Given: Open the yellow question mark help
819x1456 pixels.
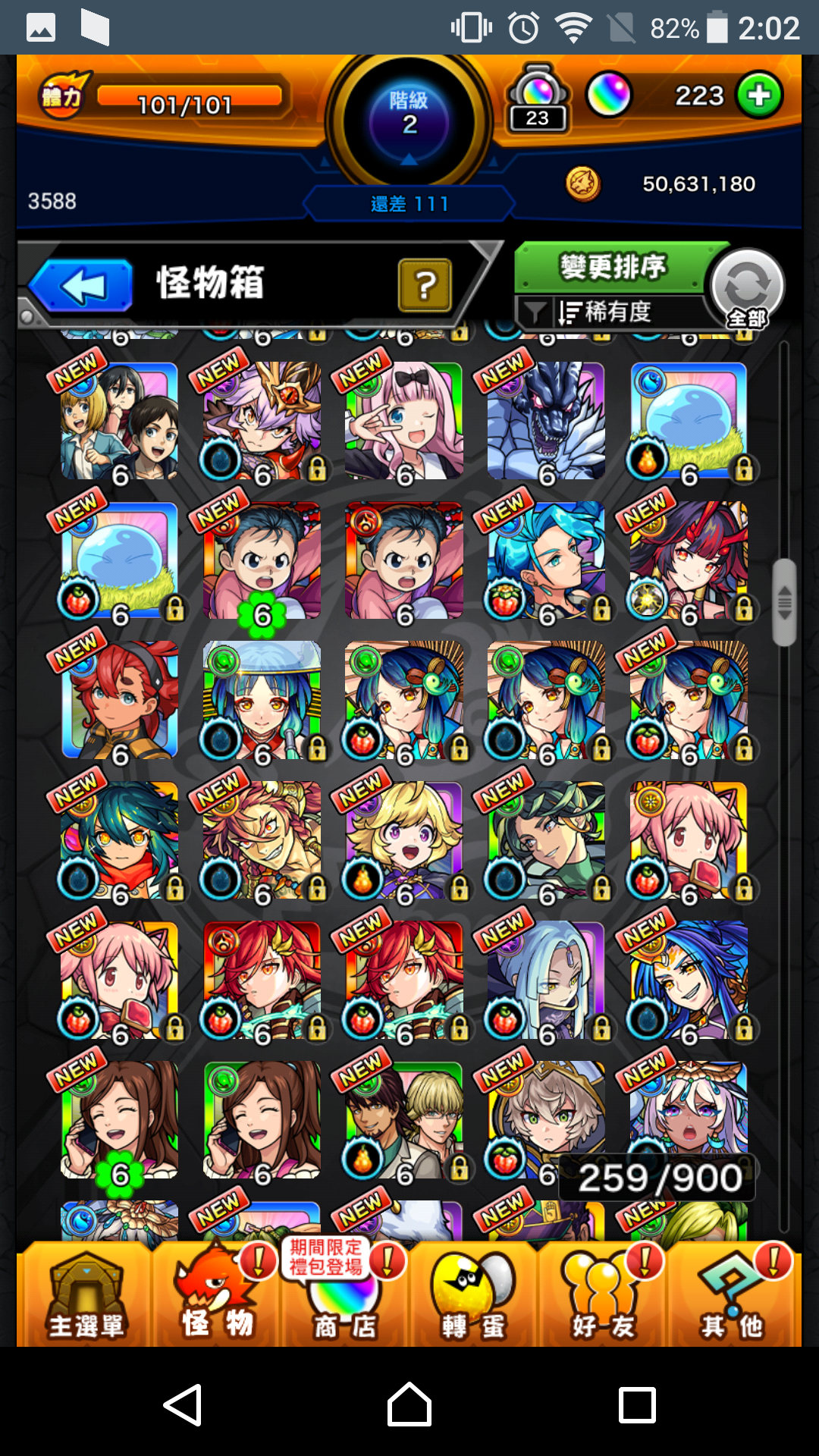Looking at the screenshot, I should 425,285.
